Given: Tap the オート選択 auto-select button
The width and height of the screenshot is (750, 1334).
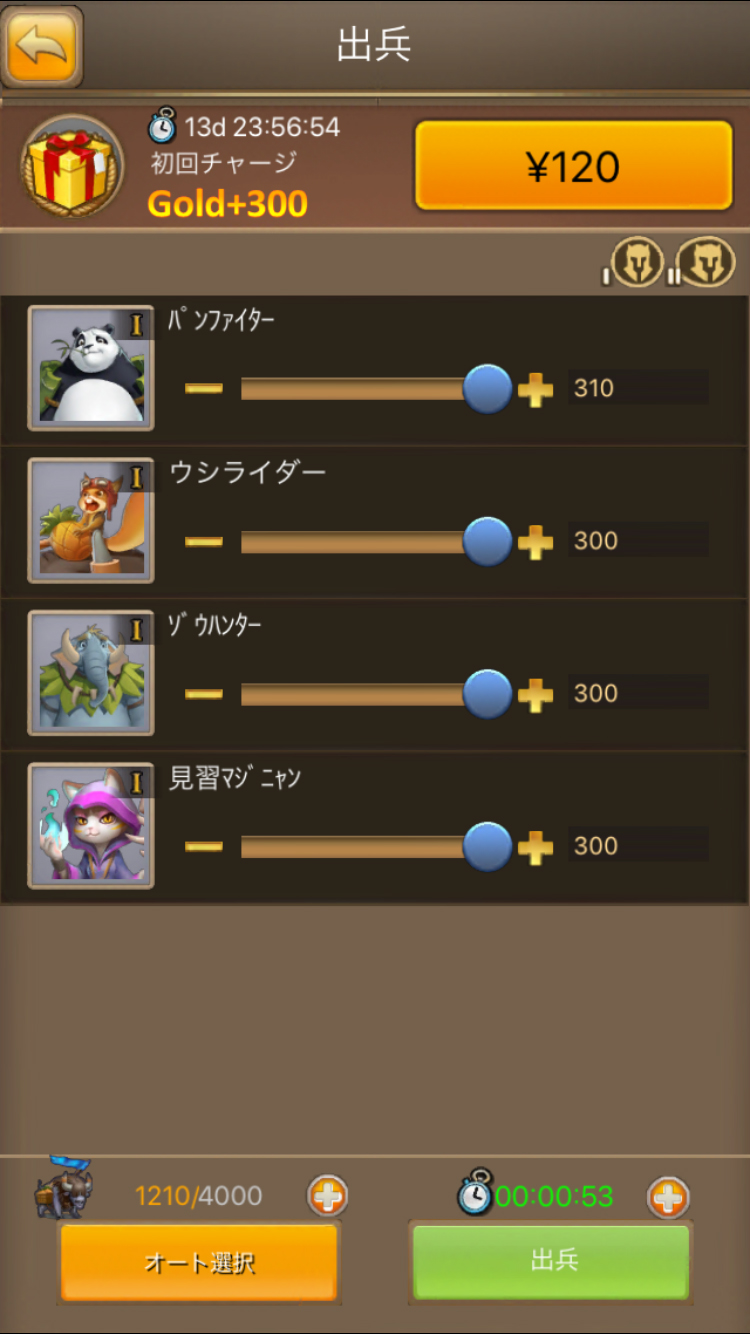Looking at the screenshot, I should tap(199, 1262).
